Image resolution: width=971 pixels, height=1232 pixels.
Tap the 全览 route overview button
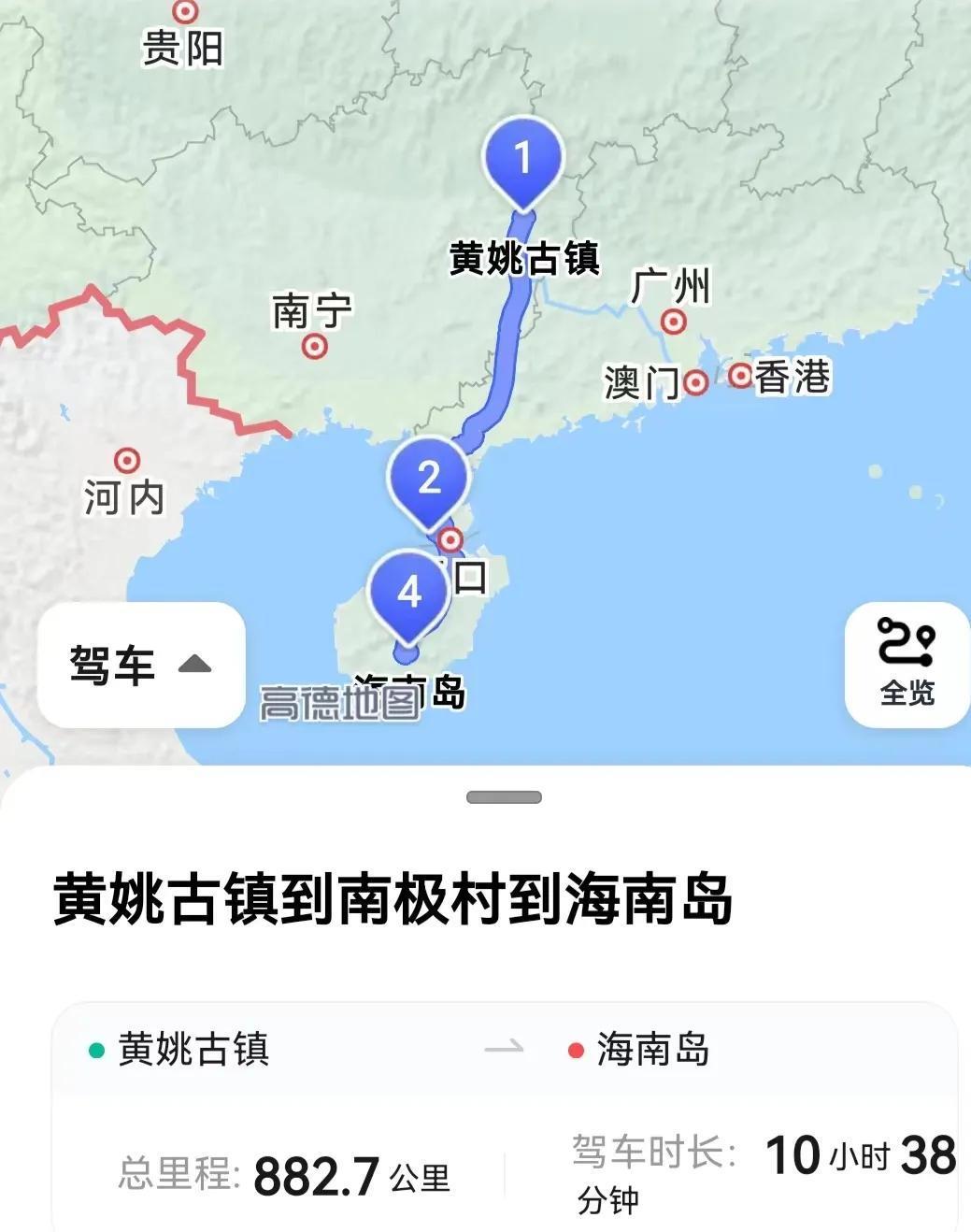click(x=907, y=665)
